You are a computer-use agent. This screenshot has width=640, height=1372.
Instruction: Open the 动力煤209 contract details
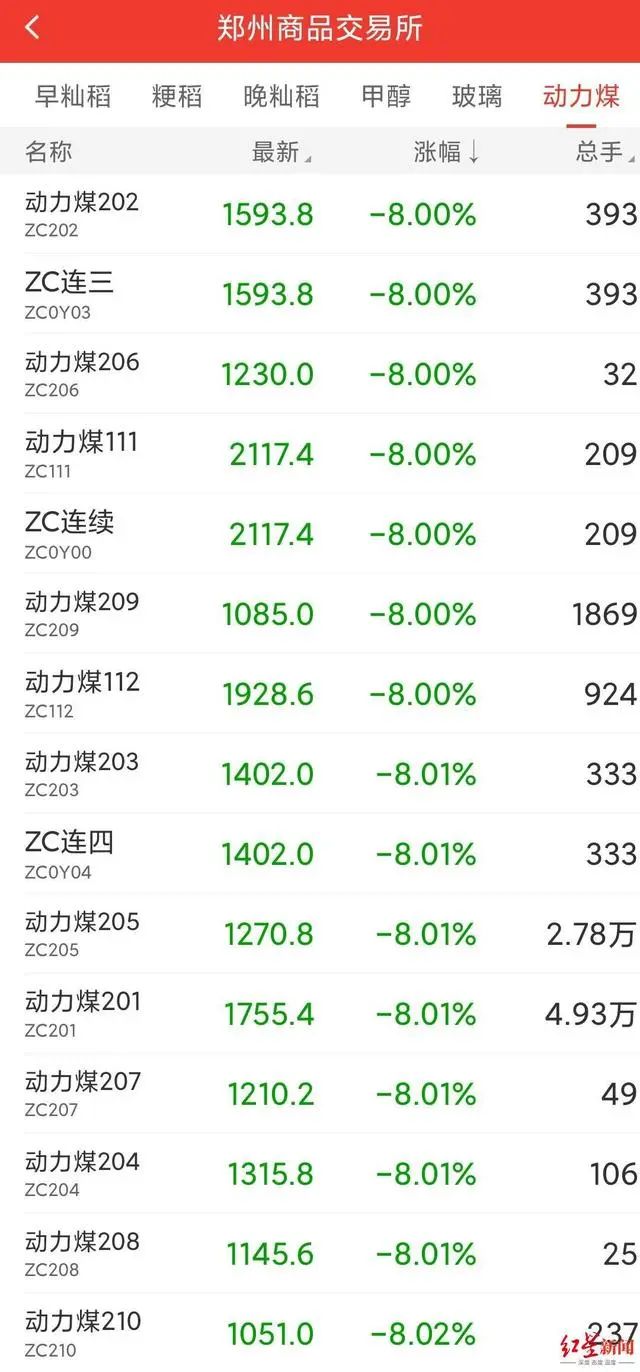pos(320,614)
